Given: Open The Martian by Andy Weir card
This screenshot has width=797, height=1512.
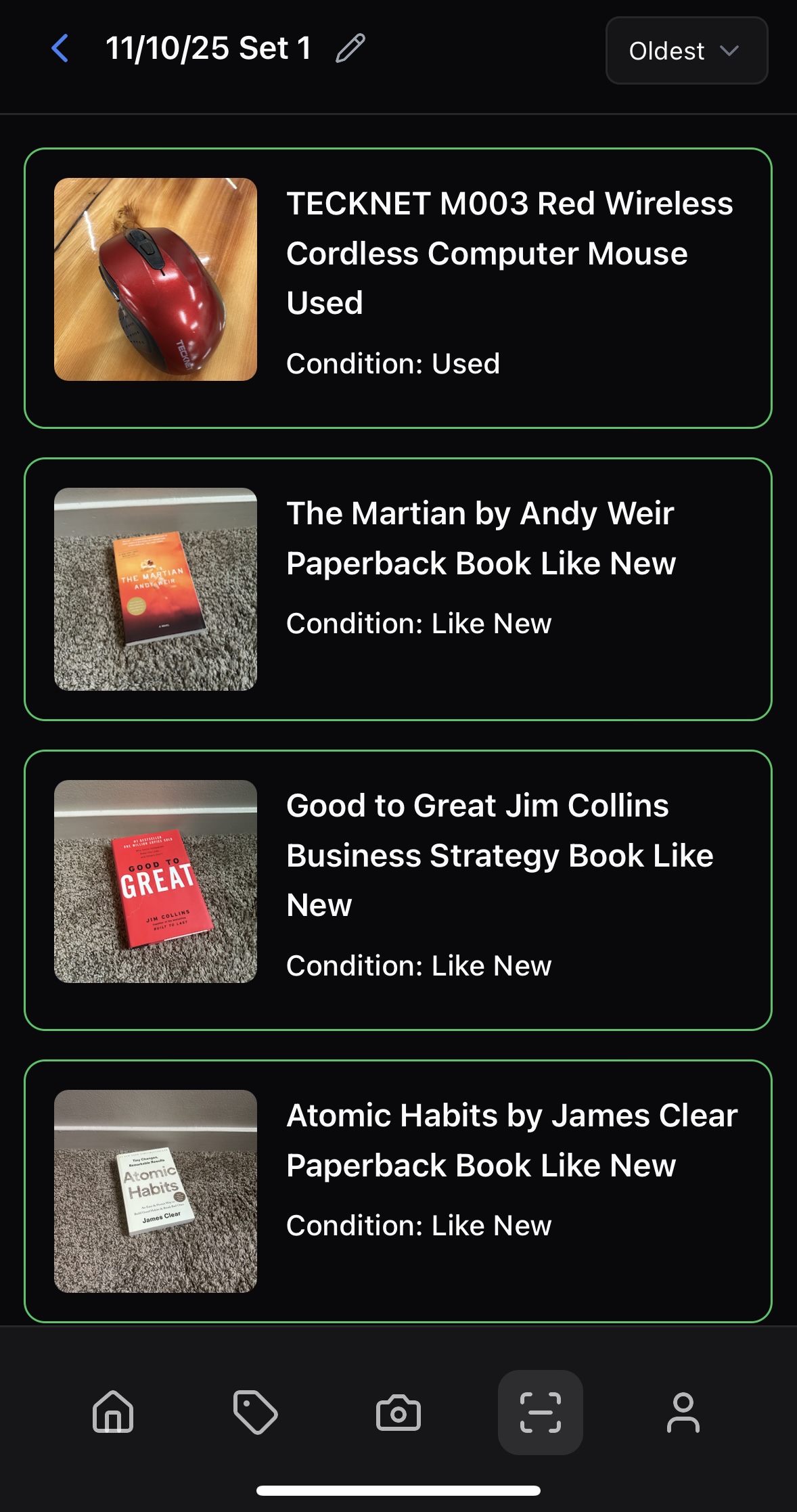Looking at the screenshot, I should pyautogui.click(x=398, y=589).
